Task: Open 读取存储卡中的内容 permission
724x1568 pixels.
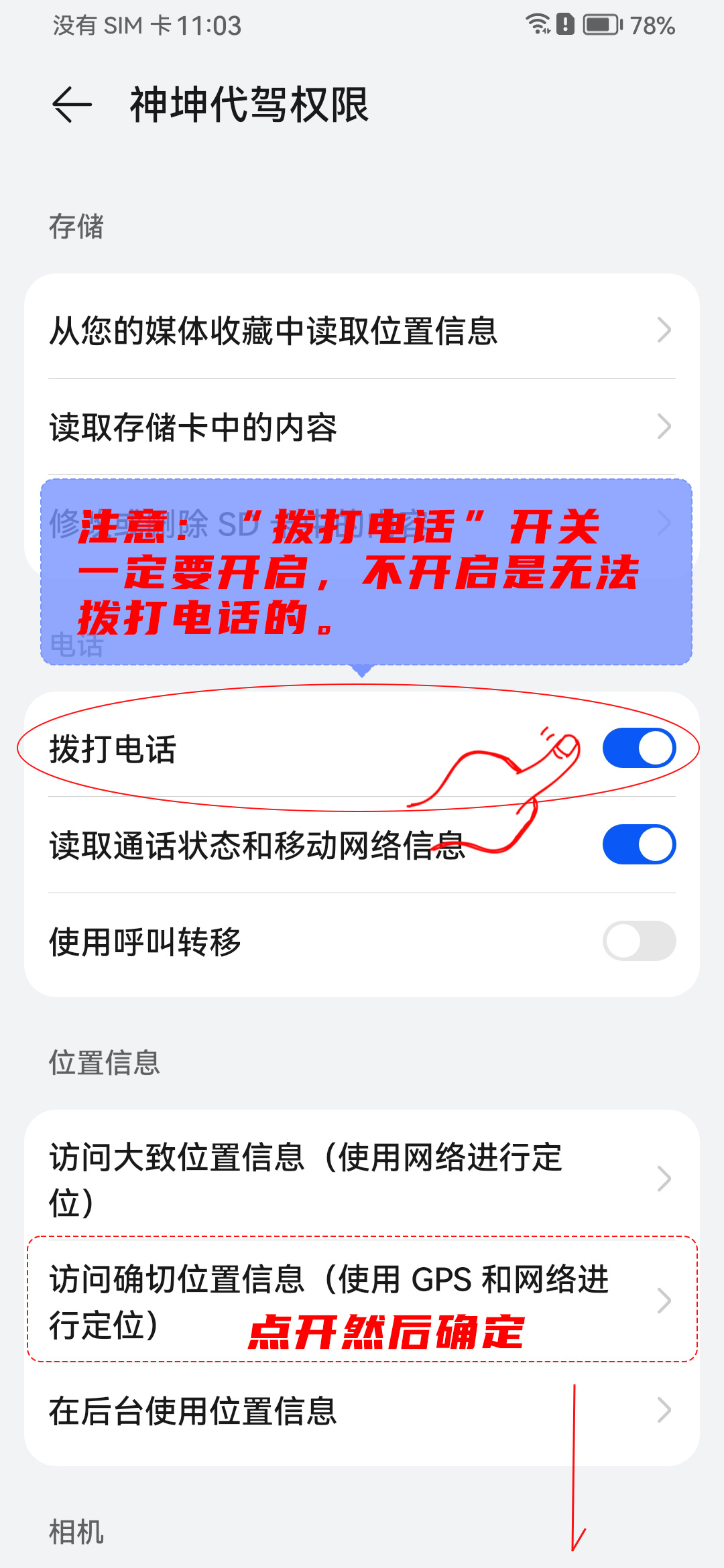Action: (x=362, y=427)
